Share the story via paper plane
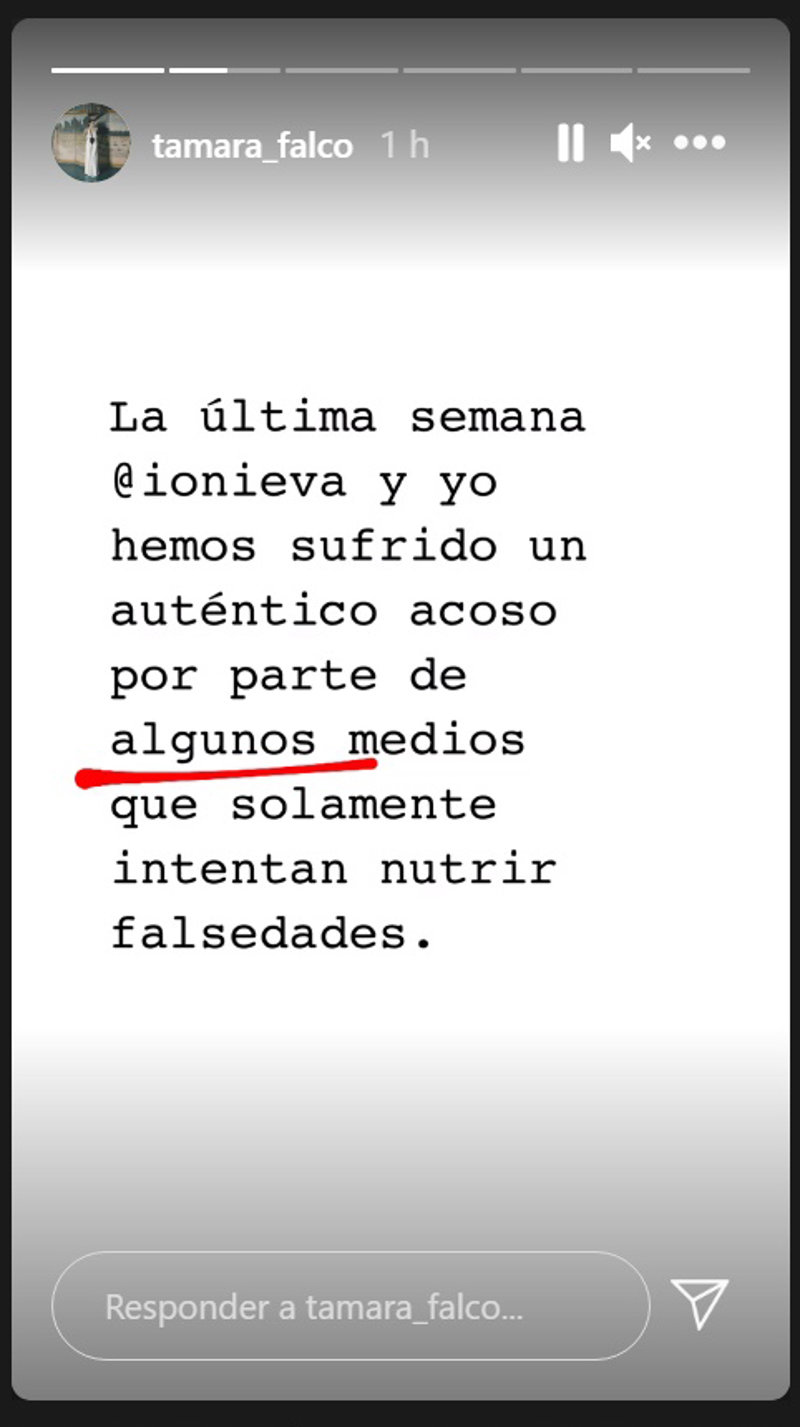Viewport: 800px width, 1427px height. (x=699, y=1303)
